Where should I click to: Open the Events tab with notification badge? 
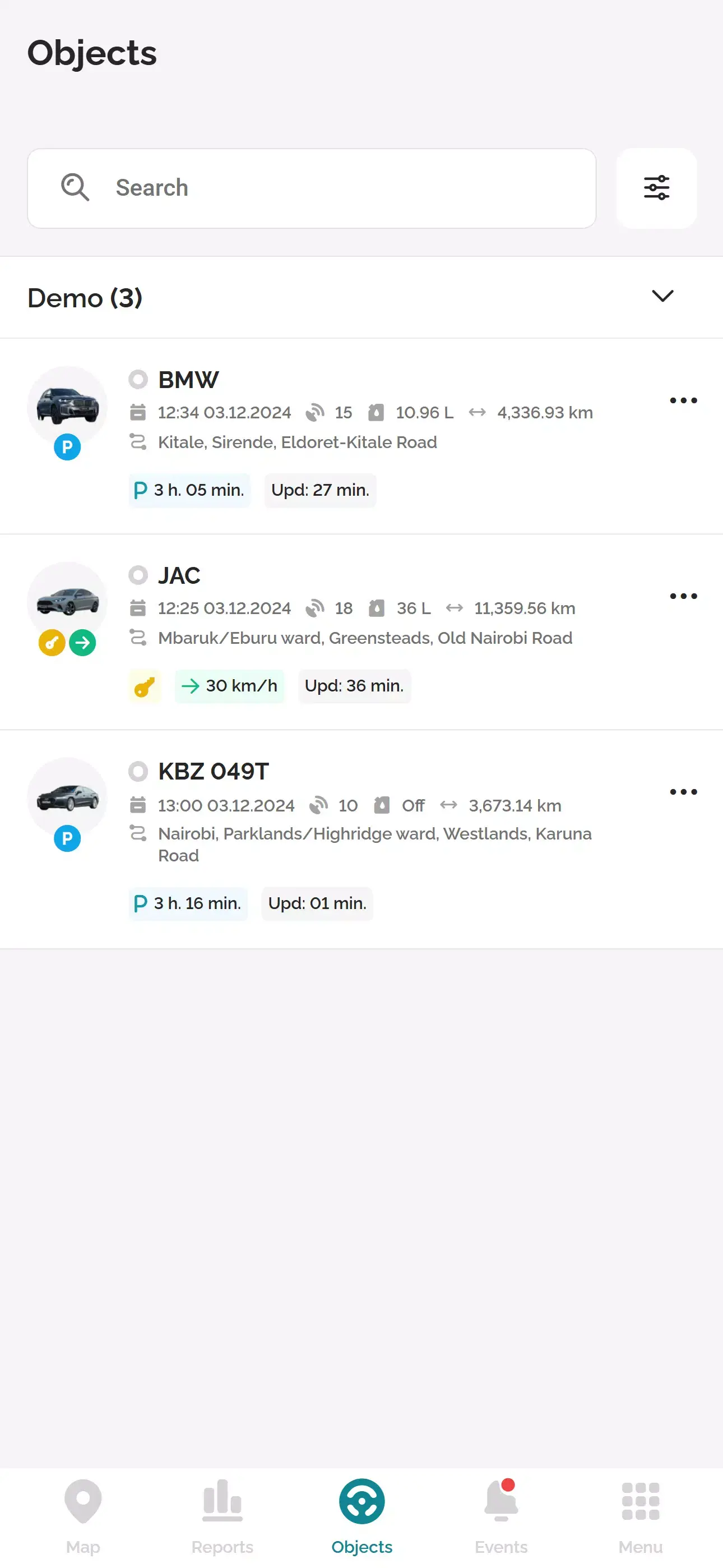[x=500, y=1516]
